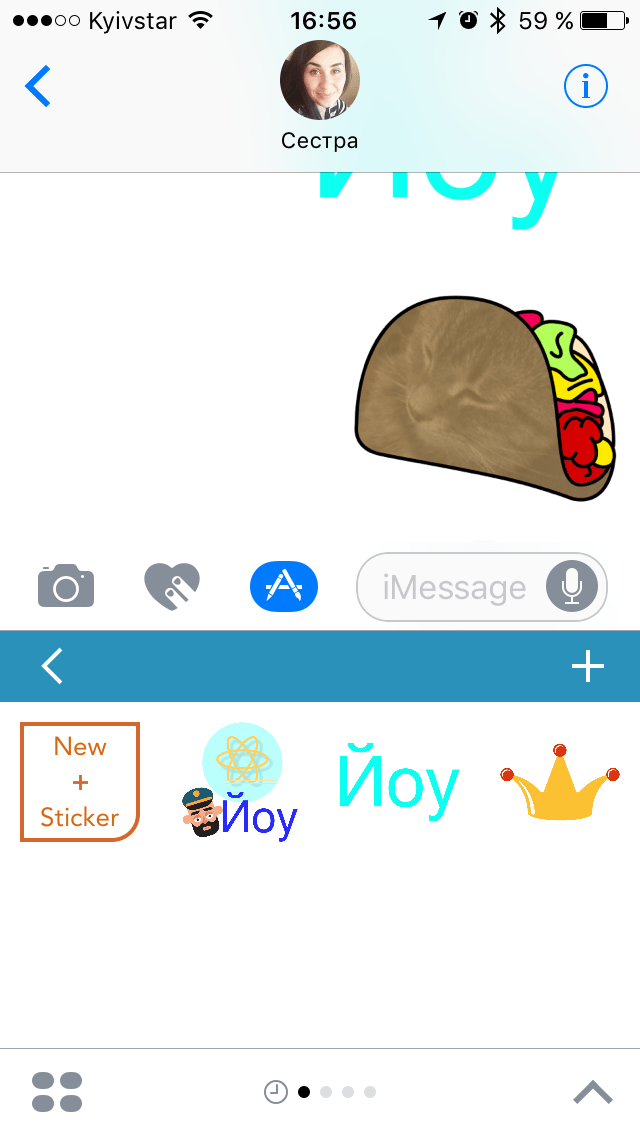Show recent apps clock page
Screen dimensions: 640x1136
[x=276, y=1092]
